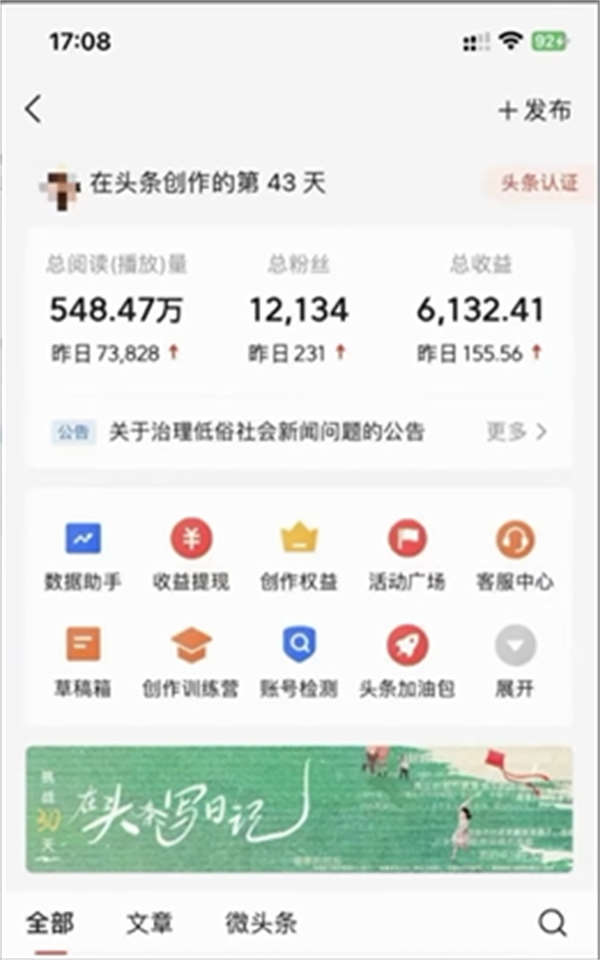Open the 在头条写日记 banner

pos(299,809)
